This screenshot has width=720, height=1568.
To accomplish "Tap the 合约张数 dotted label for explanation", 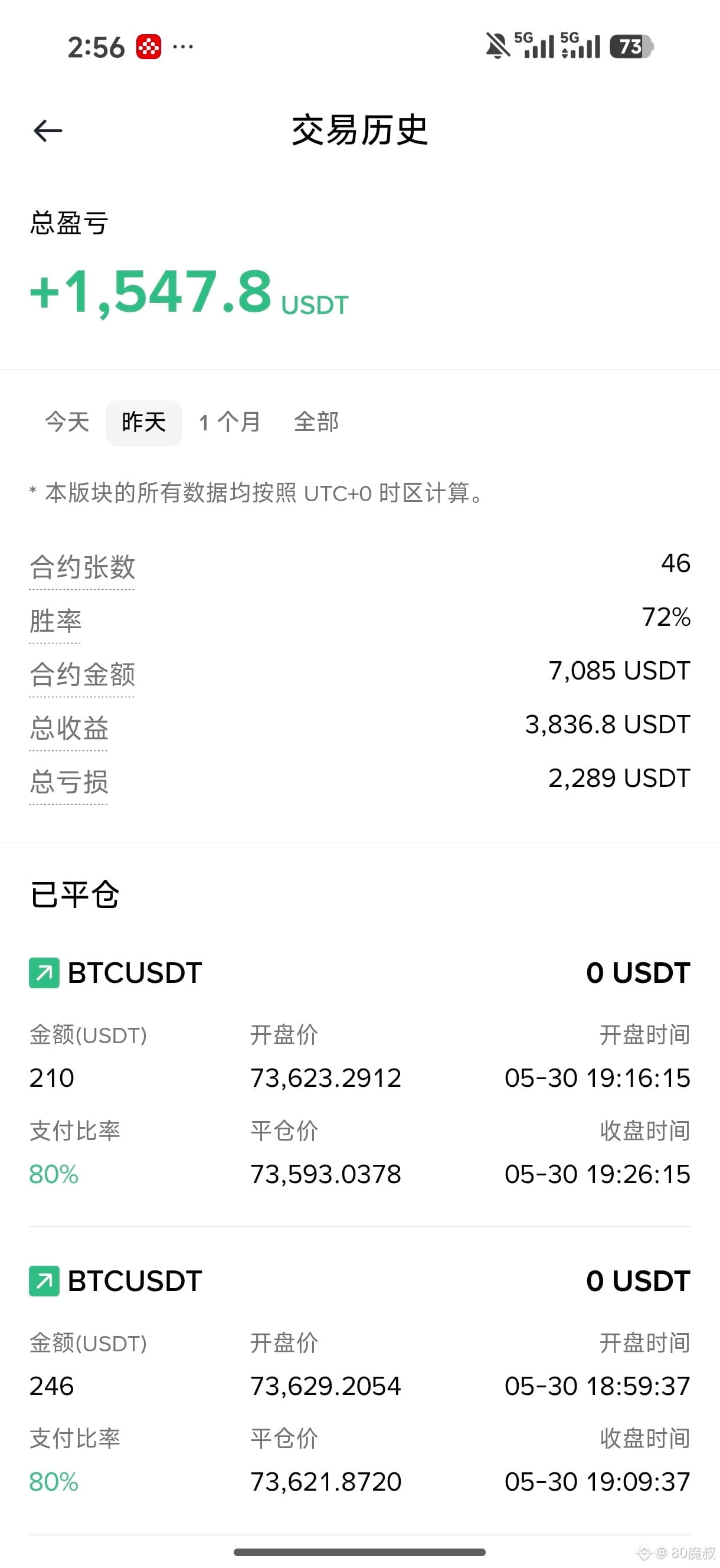I will click(82, 568).
